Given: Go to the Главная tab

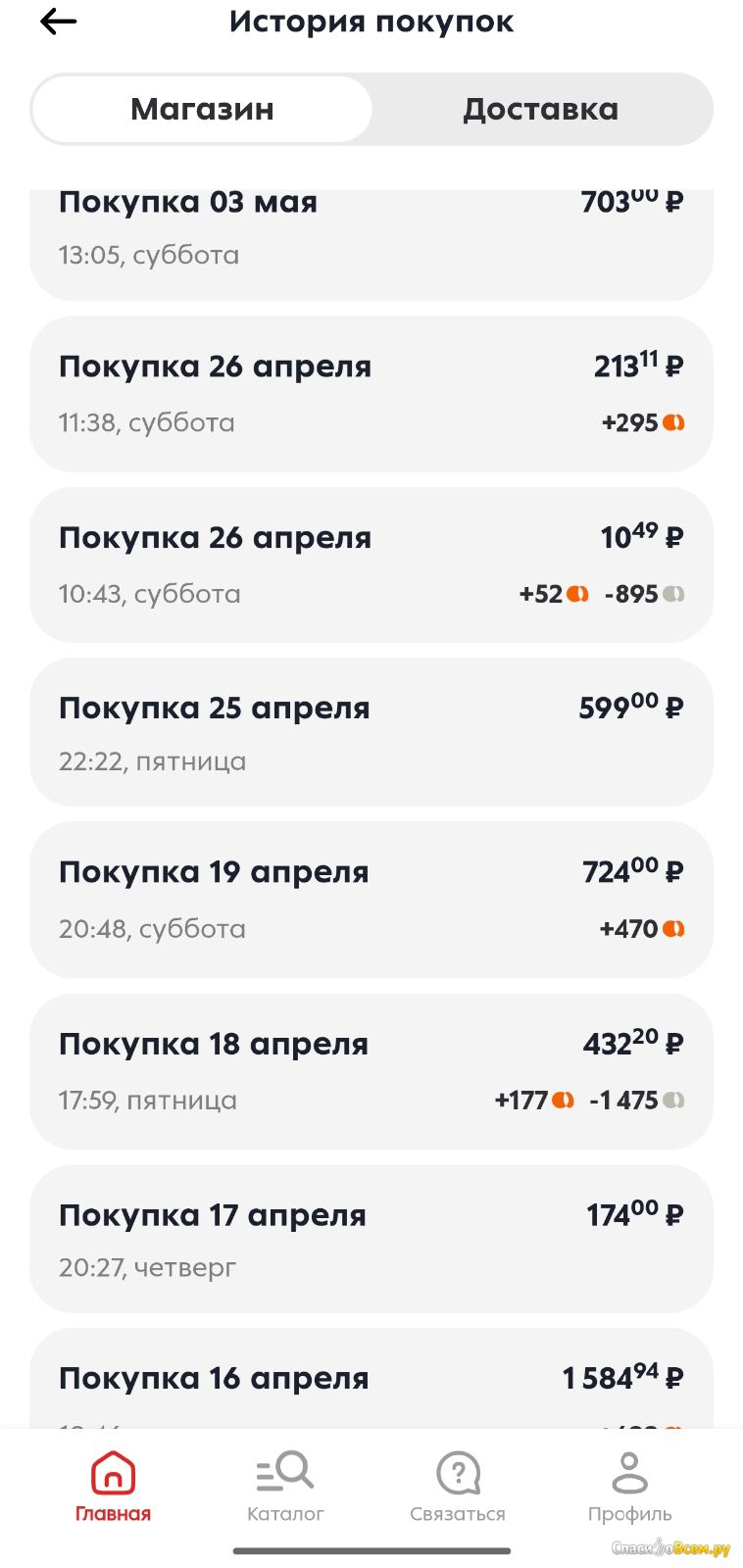Looking at the screenshot, I should pos(113,1487).
